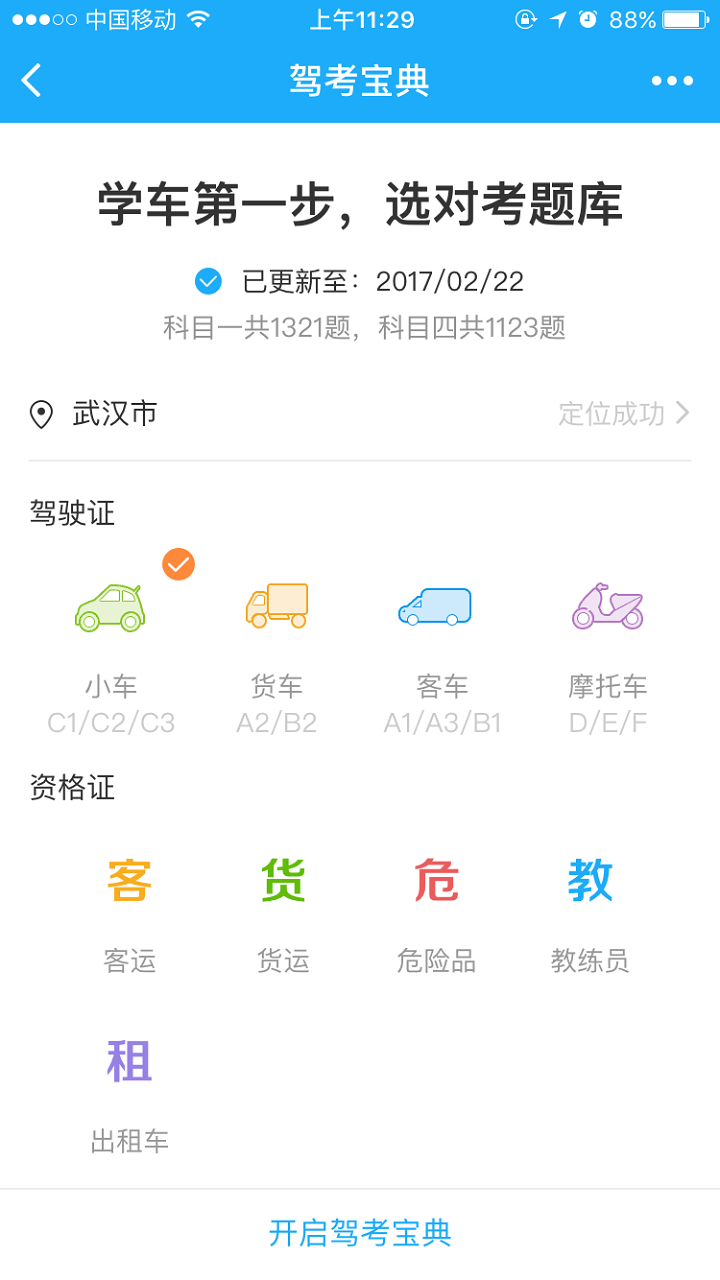Go back using the header arrow

(x=32, y=80)
